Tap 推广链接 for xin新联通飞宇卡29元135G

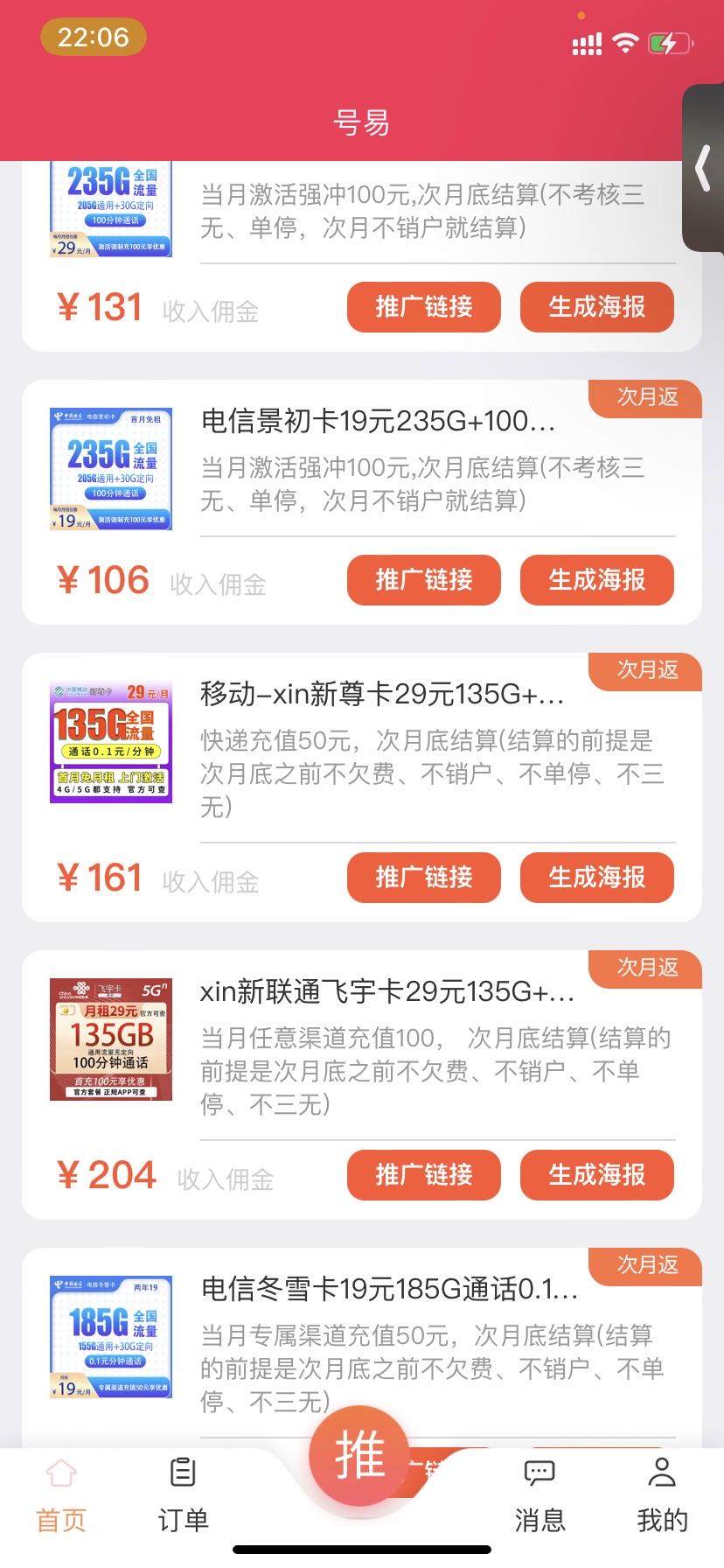(423, 1175)
